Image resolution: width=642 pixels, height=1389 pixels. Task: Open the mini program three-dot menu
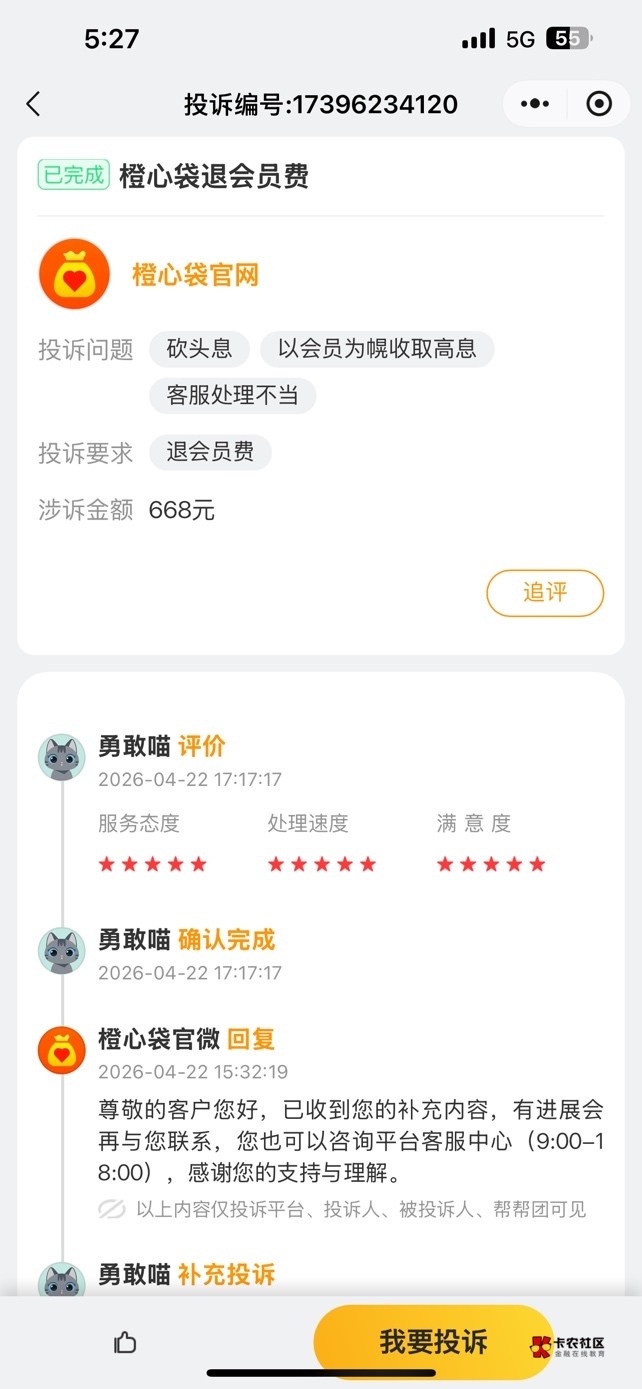click(535, 104)
